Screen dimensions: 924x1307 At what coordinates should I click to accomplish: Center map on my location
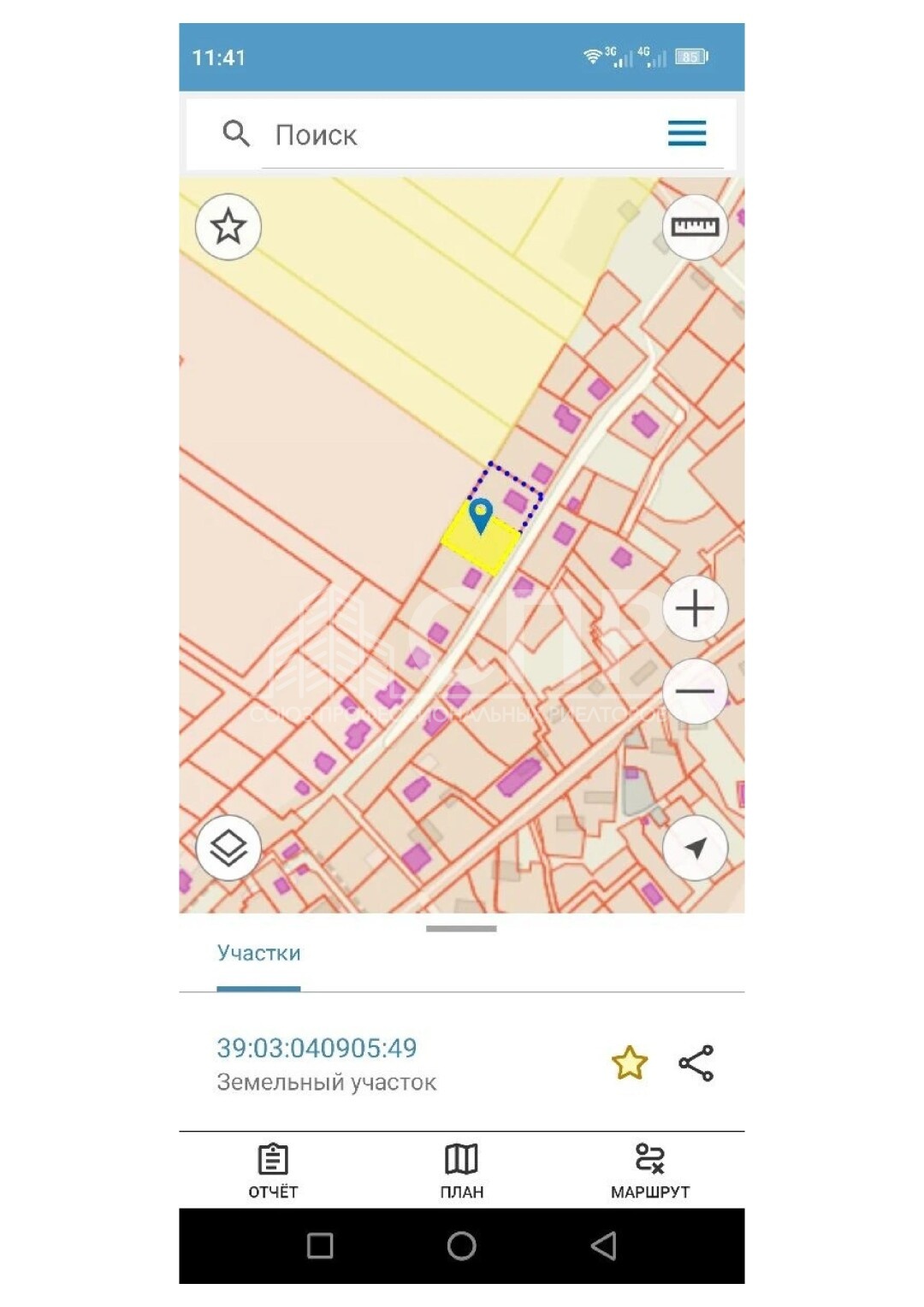point(695,848)
